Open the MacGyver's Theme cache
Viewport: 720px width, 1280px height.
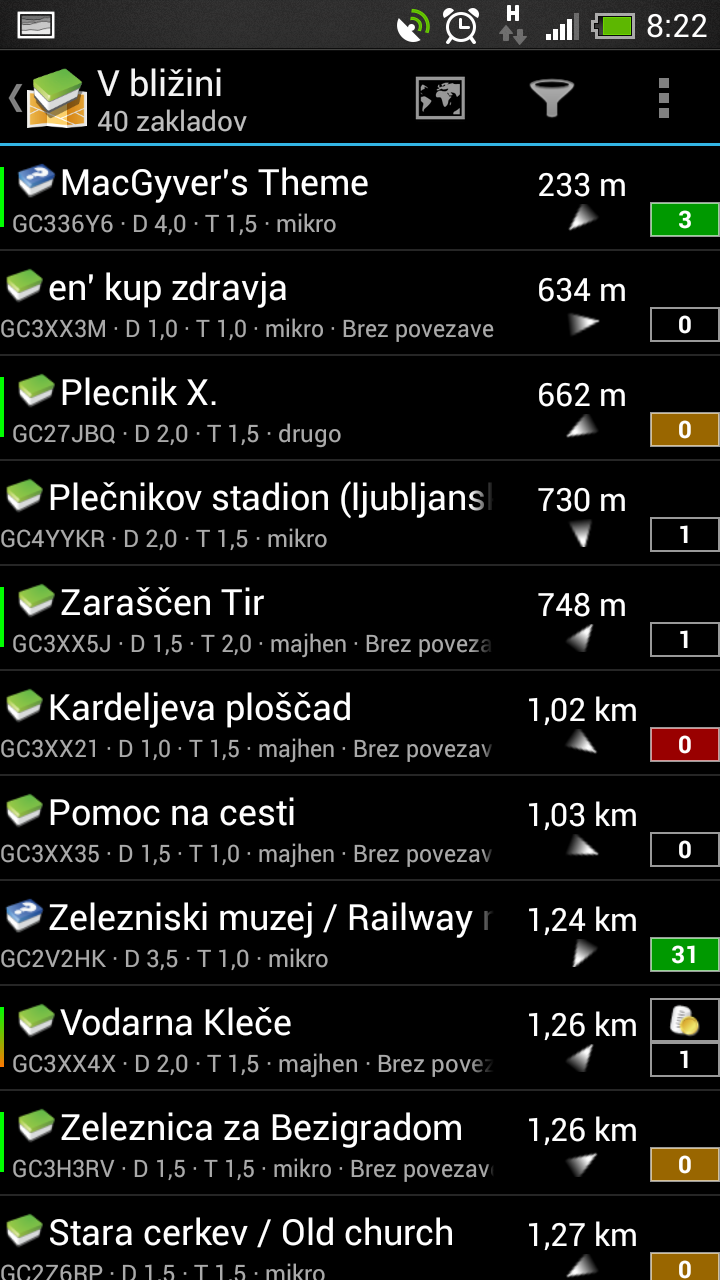[x=360, y=198]
